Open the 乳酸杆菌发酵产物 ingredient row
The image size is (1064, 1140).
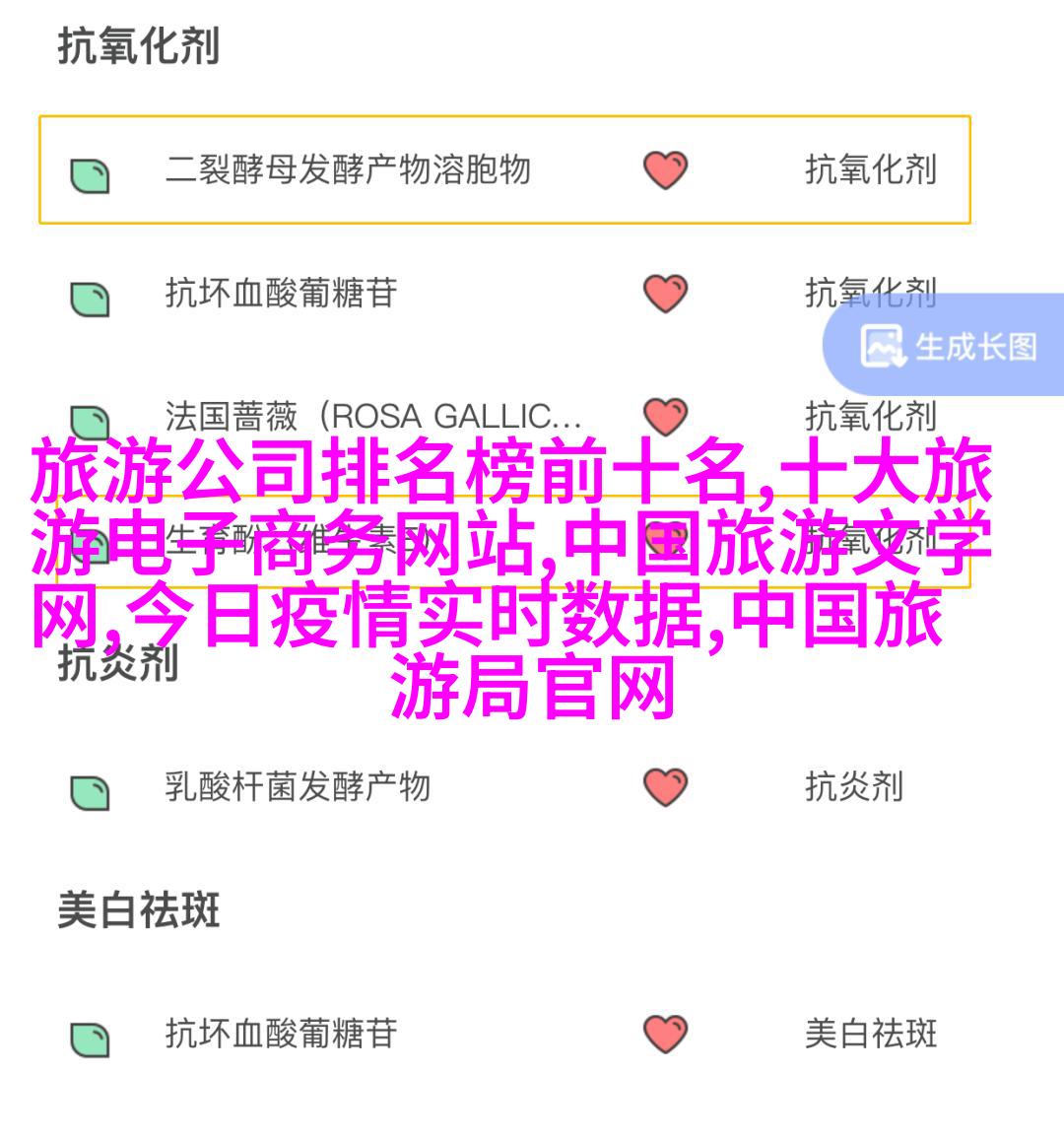click(298, 786)
